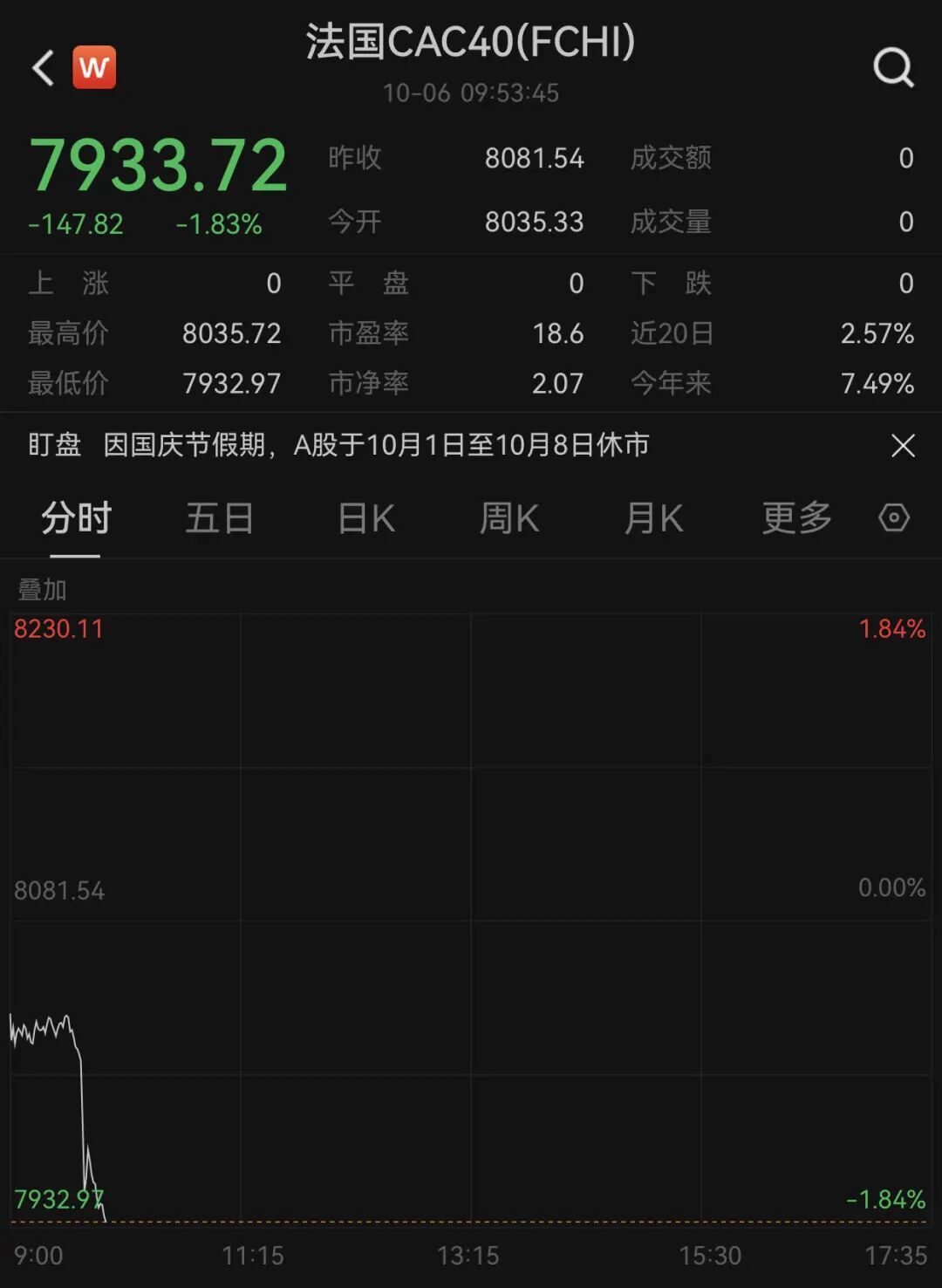Open the search magnifier icon
This screenshot has height=1288, width=942.
893,67
